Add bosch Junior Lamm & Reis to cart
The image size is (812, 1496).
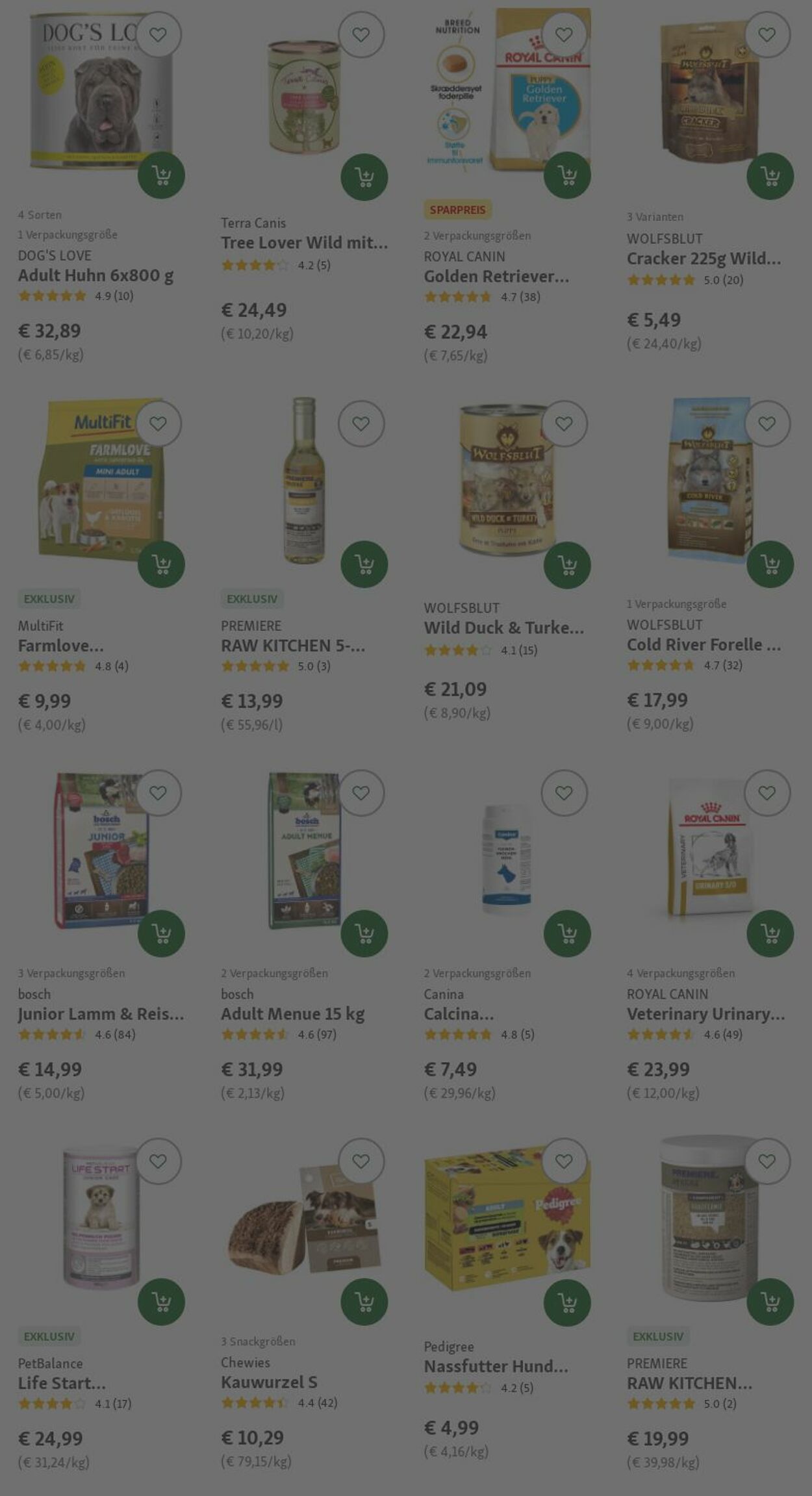(161, 933)
